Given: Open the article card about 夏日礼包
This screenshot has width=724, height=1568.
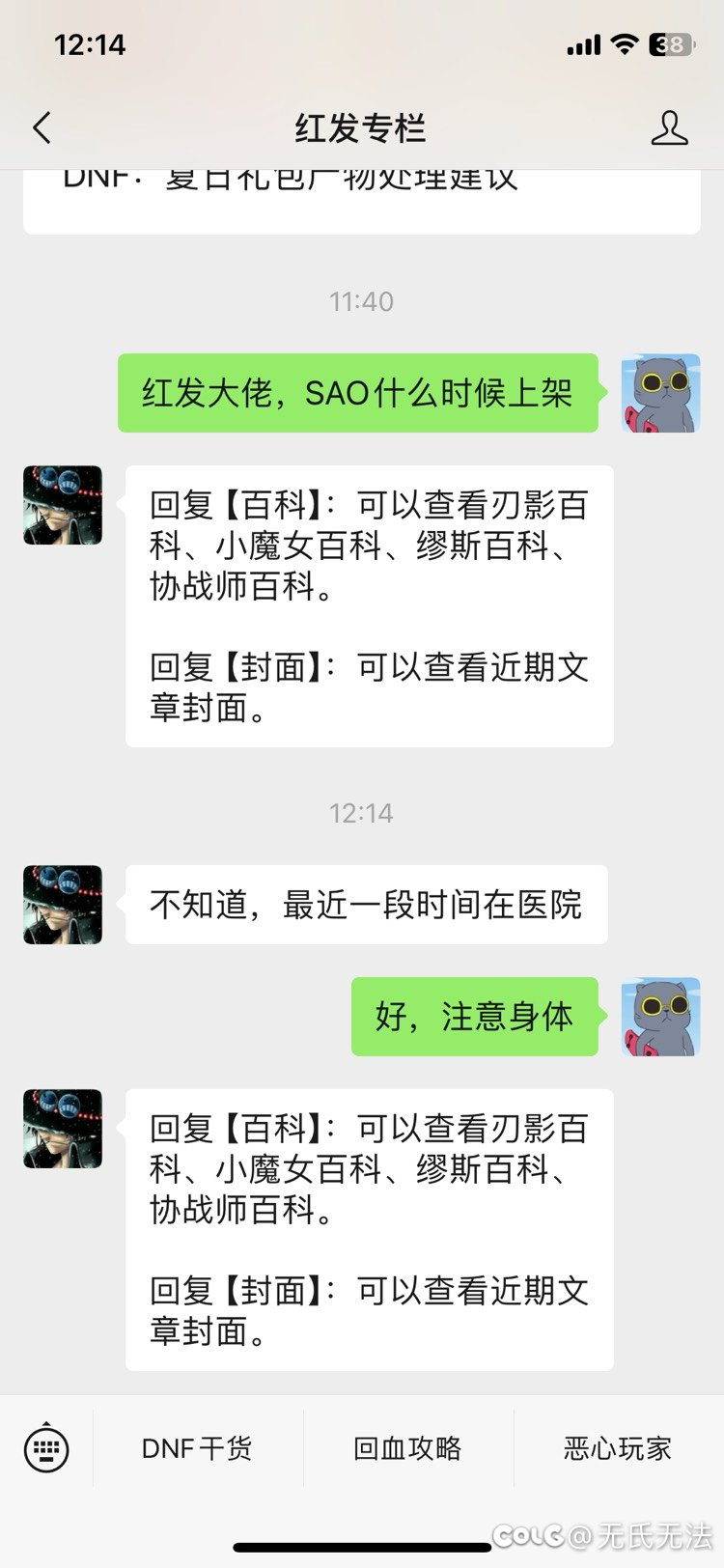Looking at the screenshot, I should [x=361, y=201].
